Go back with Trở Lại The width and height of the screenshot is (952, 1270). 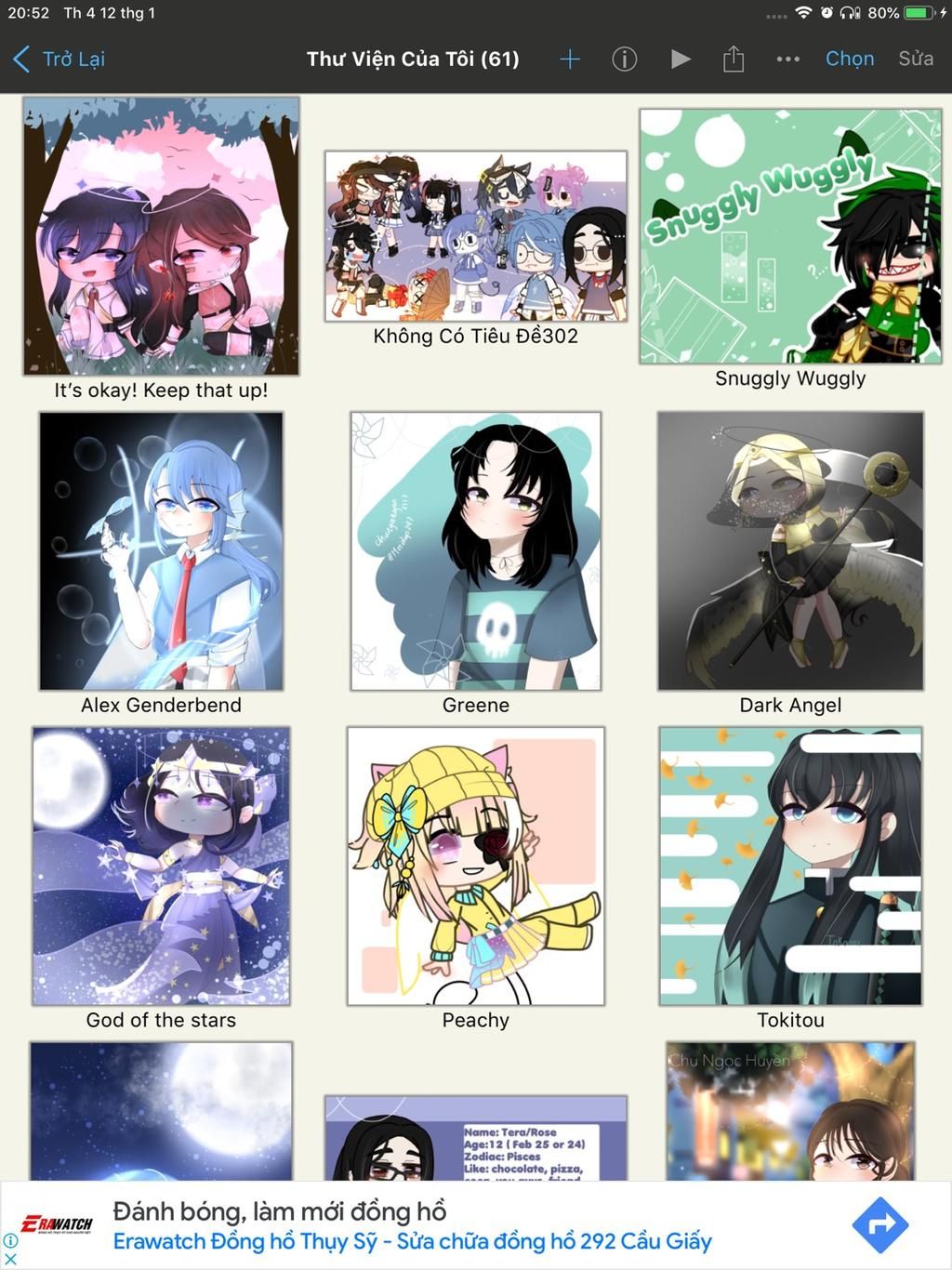(x=59, y=60)
